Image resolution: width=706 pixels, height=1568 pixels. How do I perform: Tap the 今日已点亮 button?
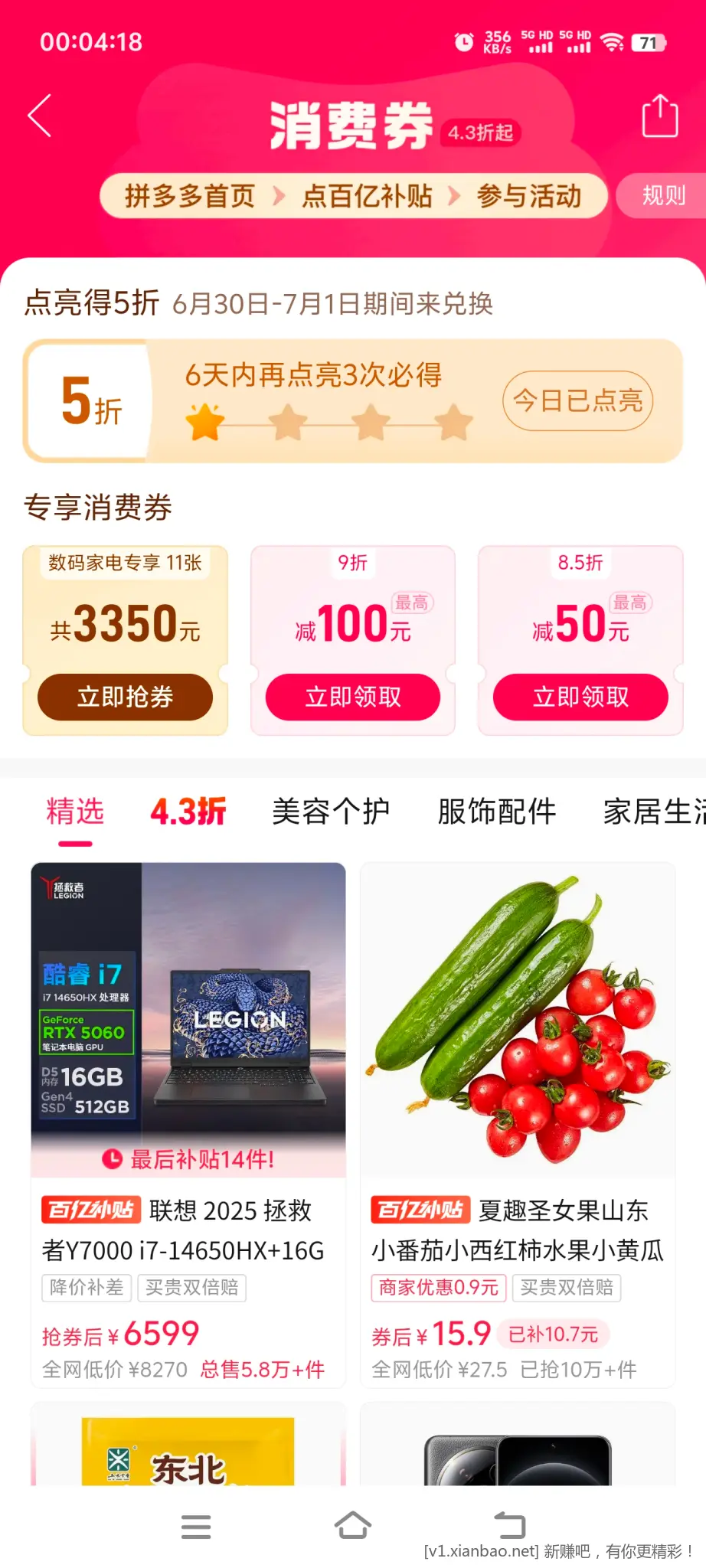click(x=577, y=400)
